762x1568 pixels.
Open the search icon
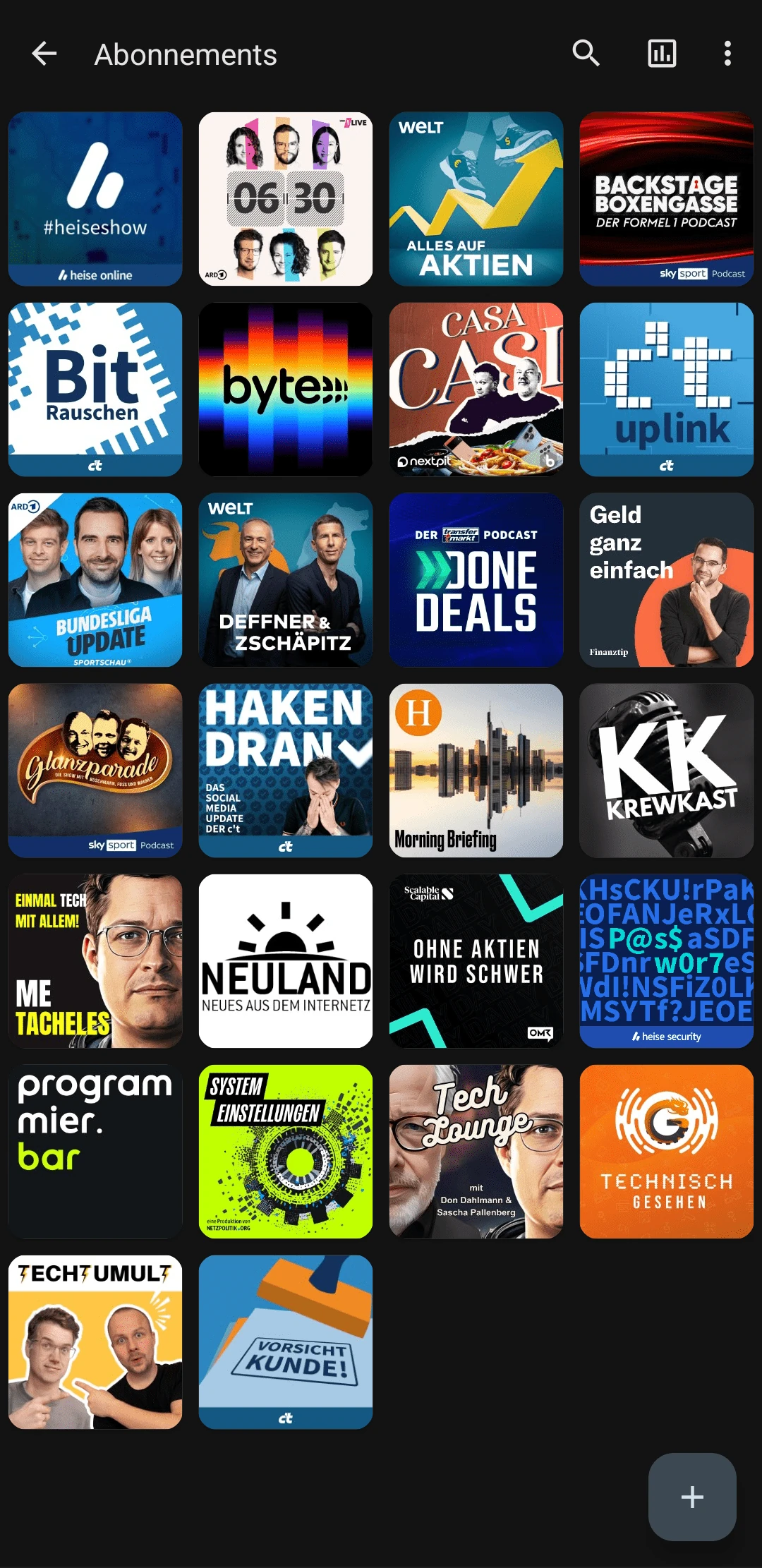tap(586, 54)
